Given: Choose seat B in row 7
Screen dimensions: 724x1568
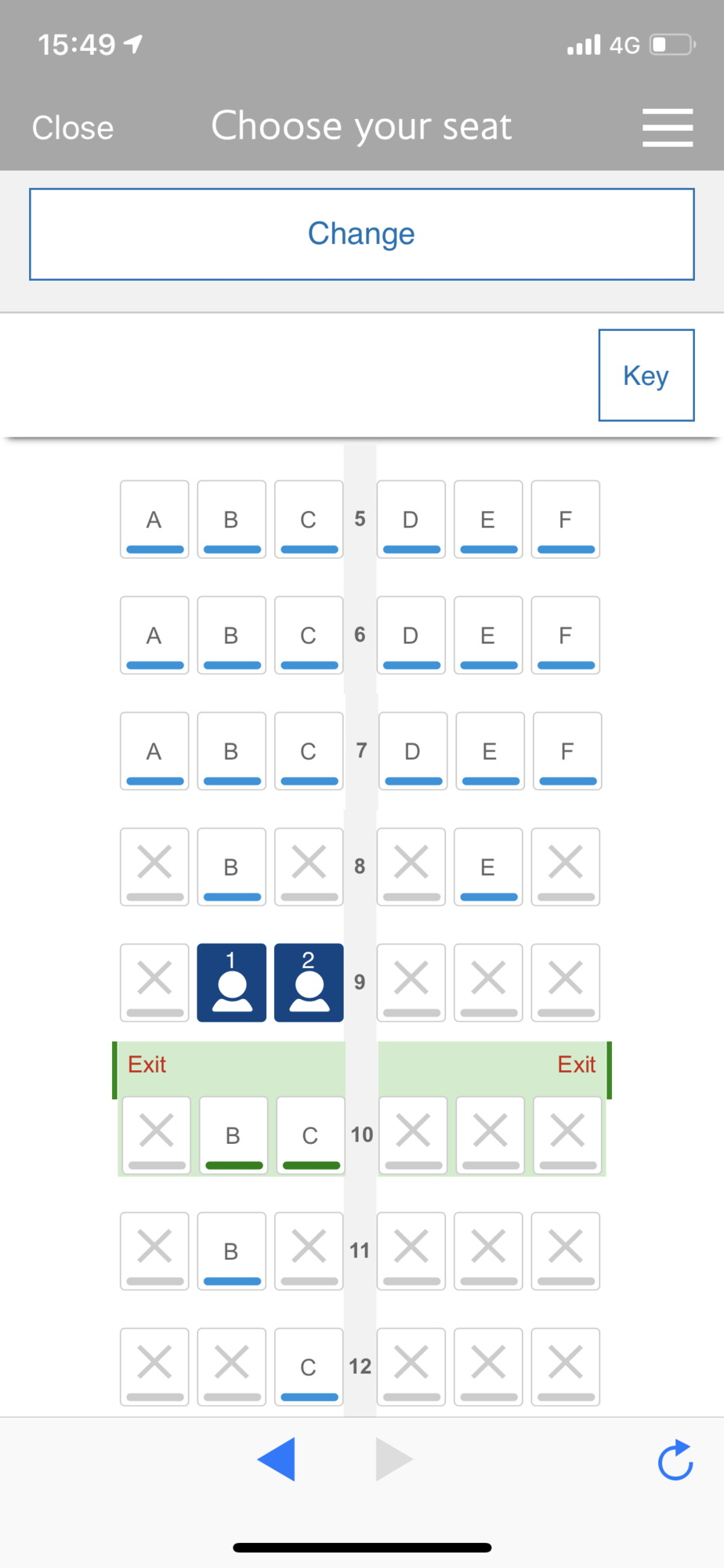Looking at the screenshot, I should pyautogui.click(x=232, y=751).
